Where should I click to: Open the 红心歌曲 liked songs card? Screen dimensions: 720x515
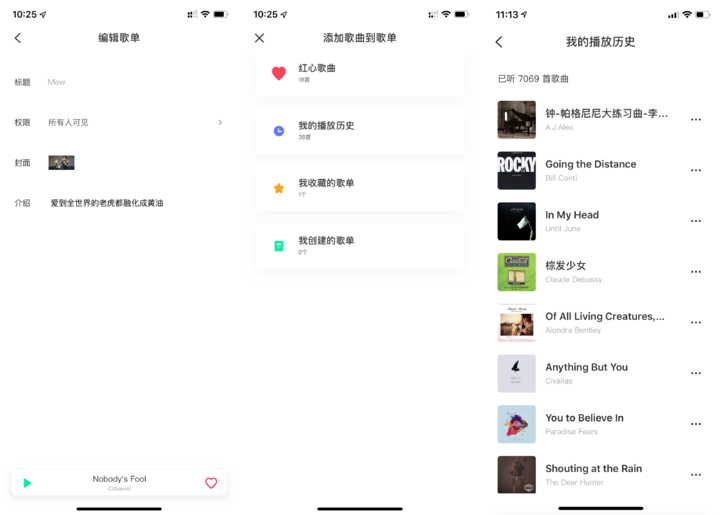coord(359,73)
